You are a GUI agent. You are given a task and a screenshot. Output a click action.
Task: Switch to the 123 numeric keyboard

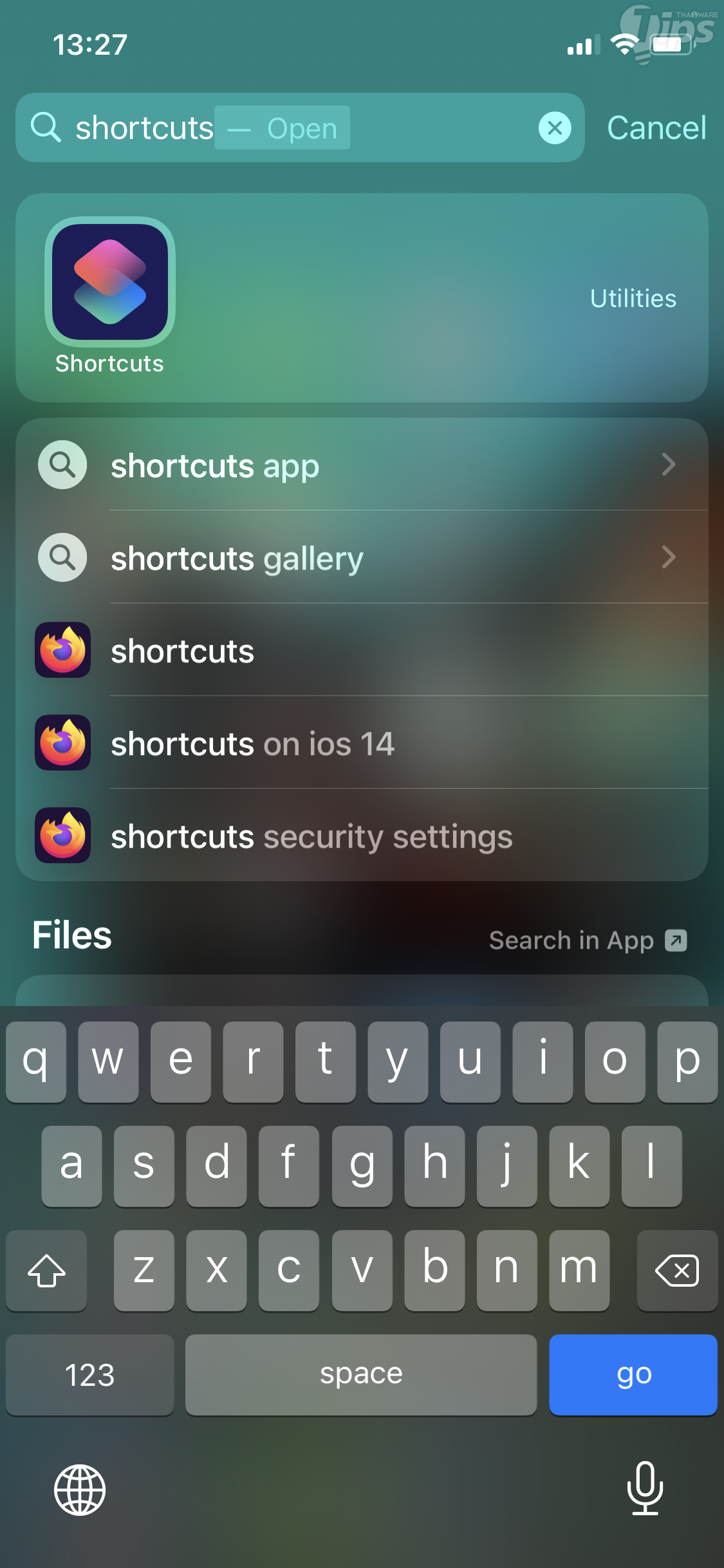click(x=90, y=1374)
